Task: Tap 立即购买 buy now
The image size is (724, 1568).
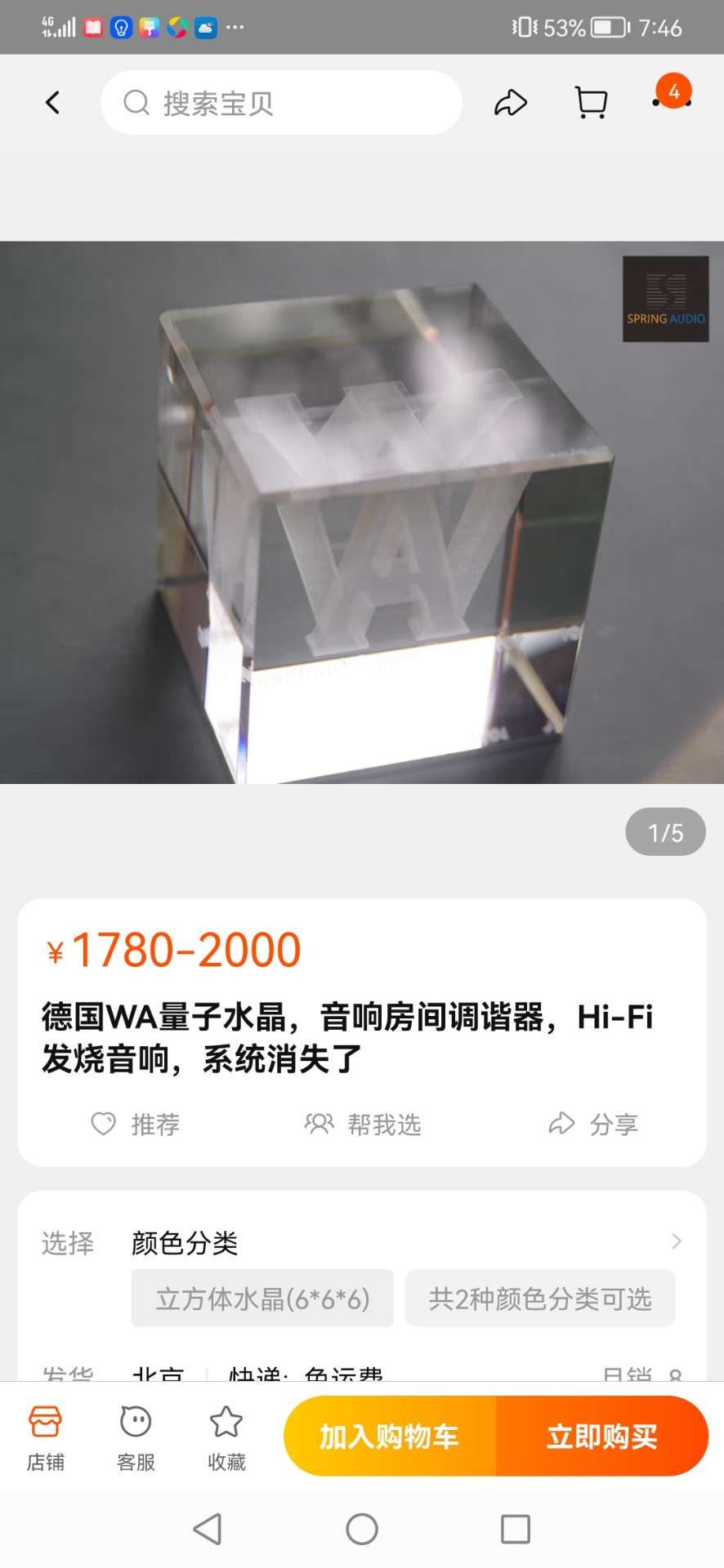Action: [601, 1437]
